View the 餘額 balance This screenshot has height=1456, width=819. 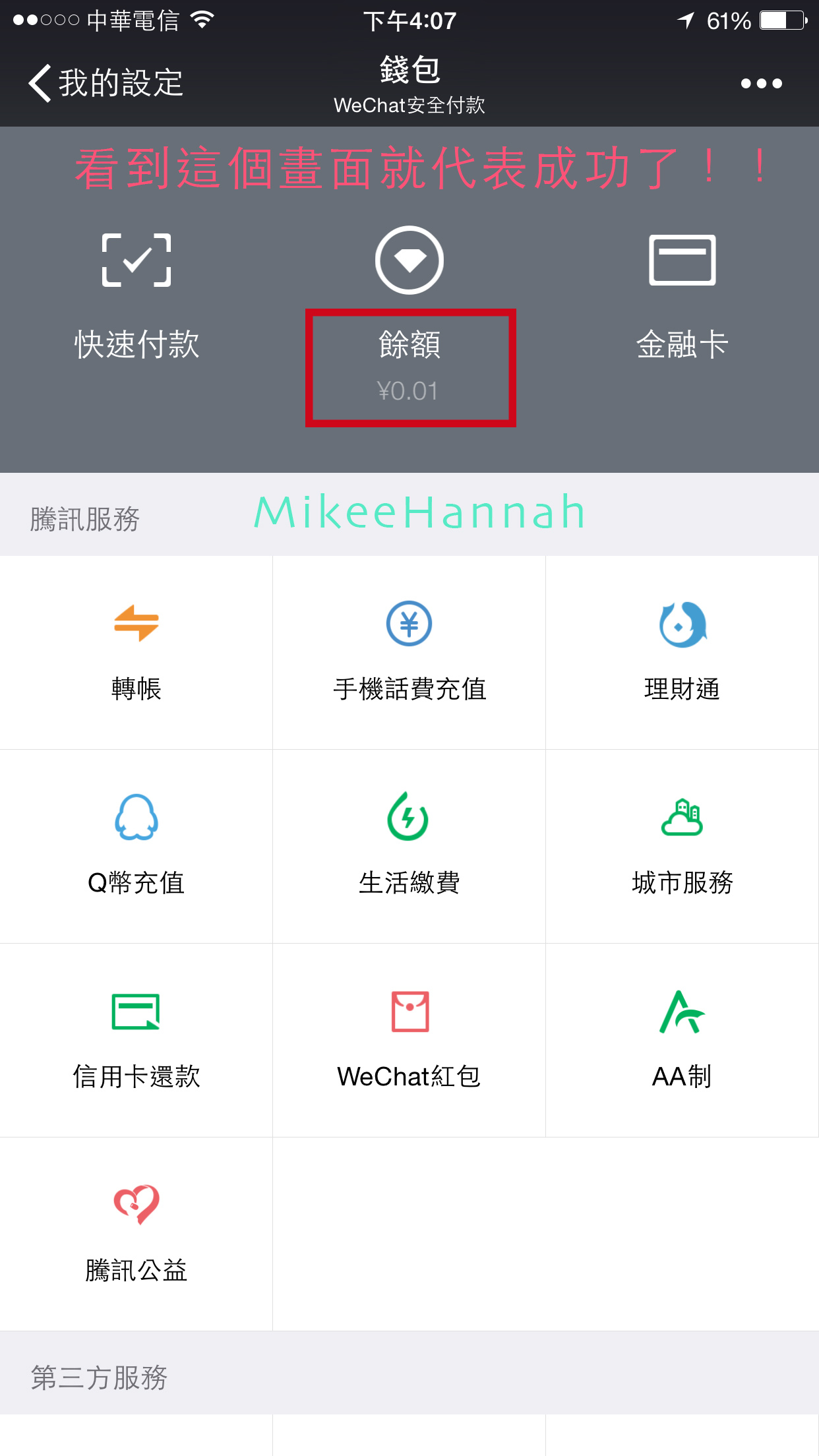pyautogui.click(x=409, y=315)
